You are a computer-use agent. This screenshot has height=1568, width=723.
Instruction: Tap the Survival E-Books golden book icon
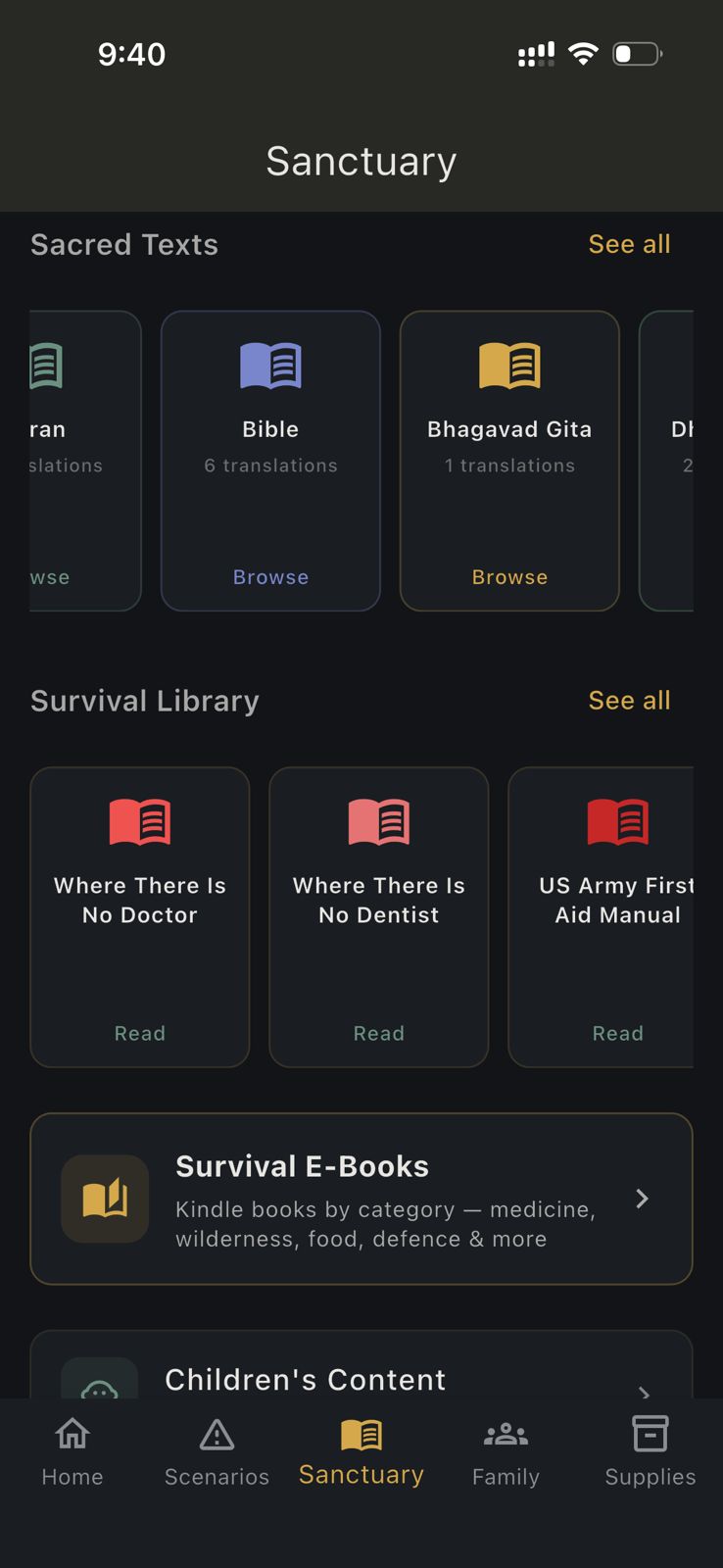click(x=105, y=1199)
